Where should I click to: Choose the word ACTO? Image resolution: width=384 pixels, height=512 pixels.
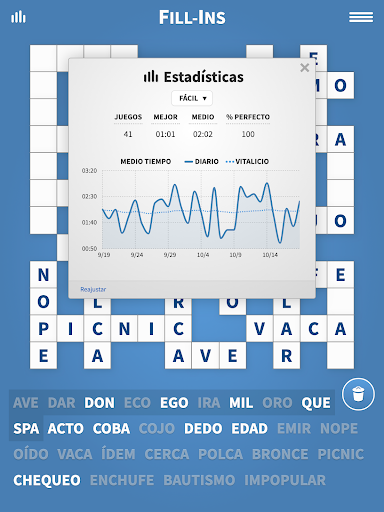[65, 428]
